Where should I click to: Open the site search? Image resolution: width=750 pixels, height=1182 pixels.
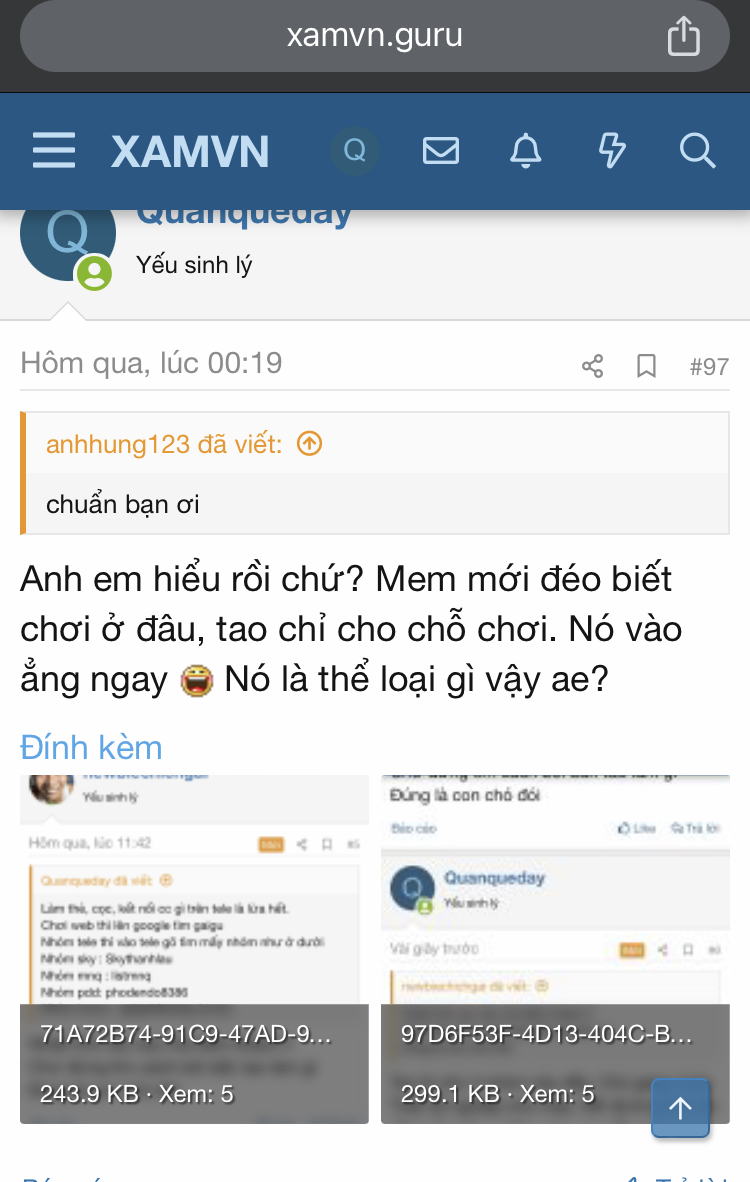tap(696, 152)
